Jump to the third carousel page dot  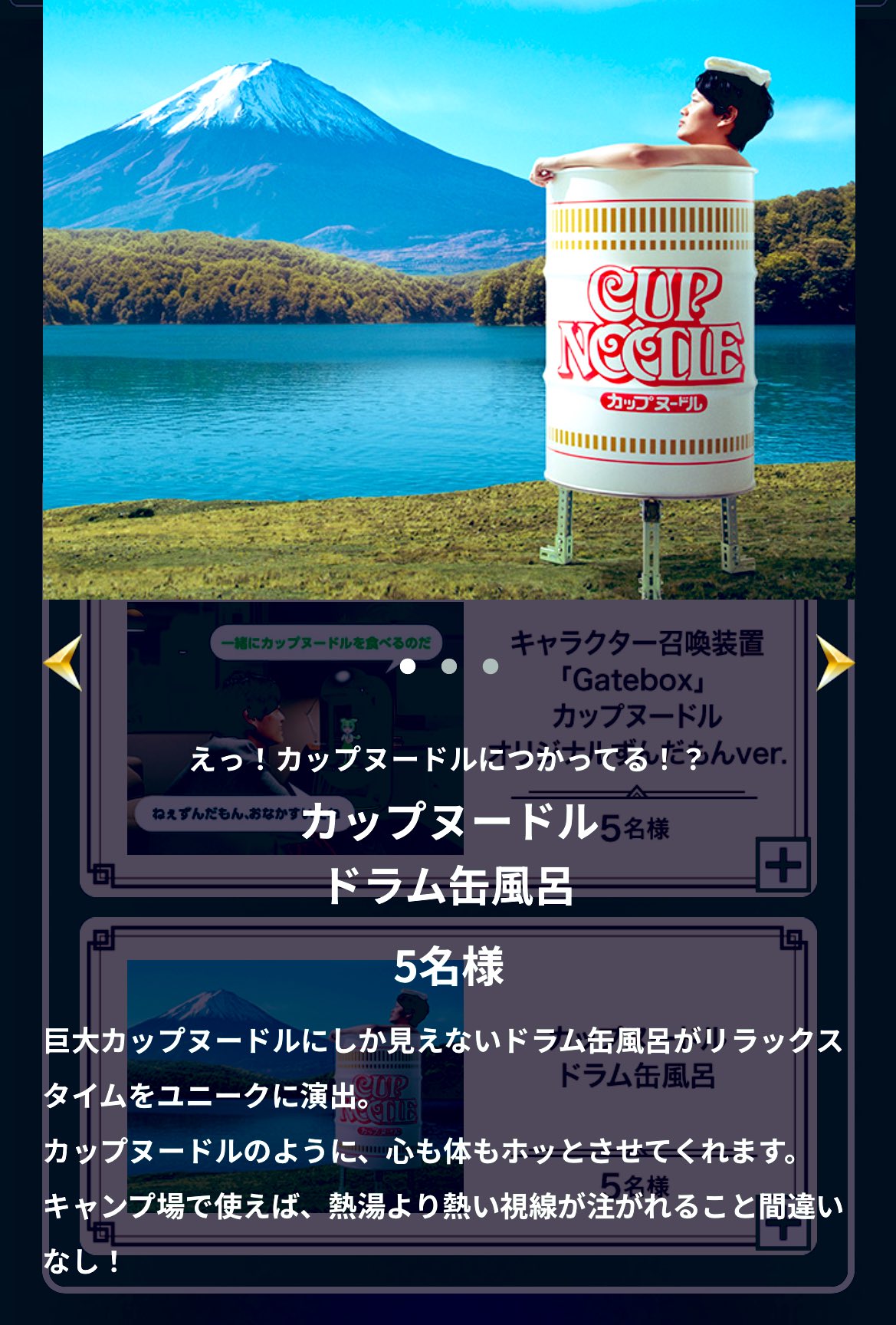[491, 666]
